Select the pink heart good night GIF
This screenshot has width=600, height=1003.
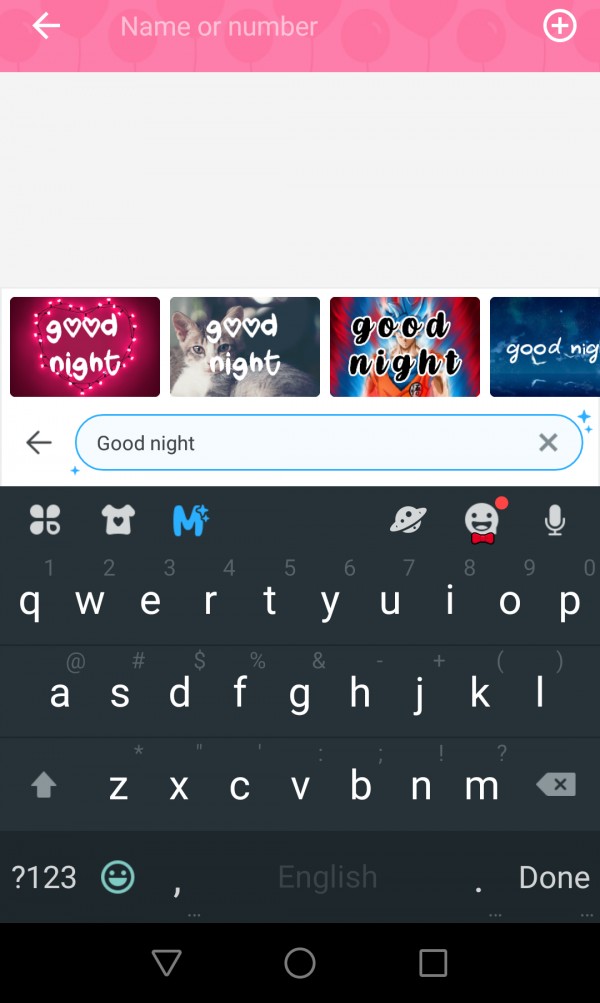[85, 347]
